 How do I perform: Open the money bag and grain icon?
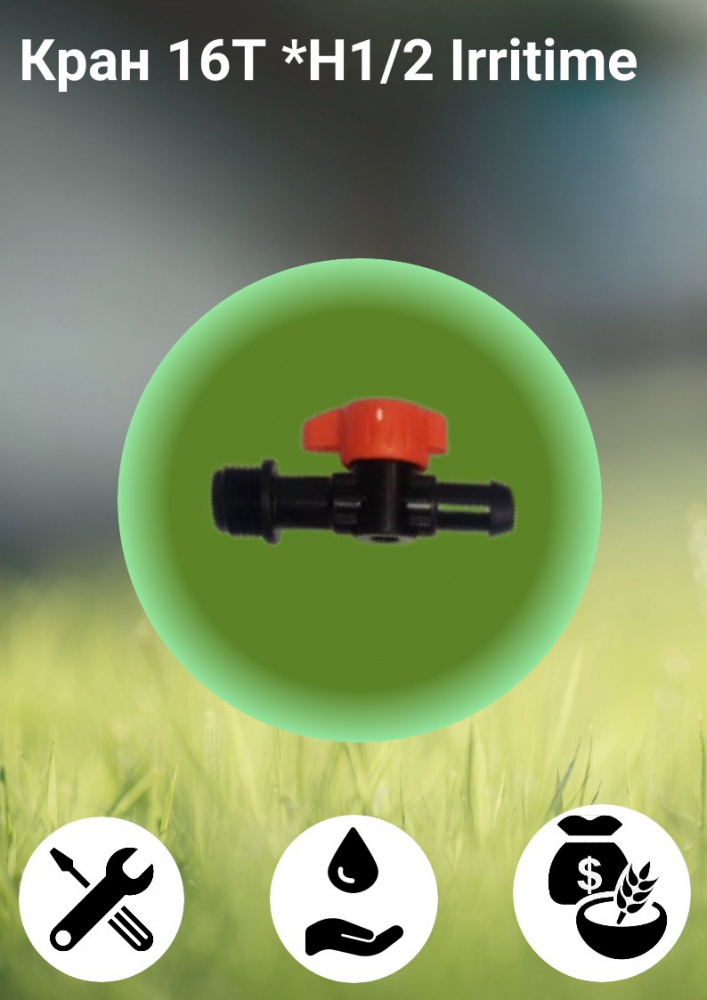(x=601, y=893)
